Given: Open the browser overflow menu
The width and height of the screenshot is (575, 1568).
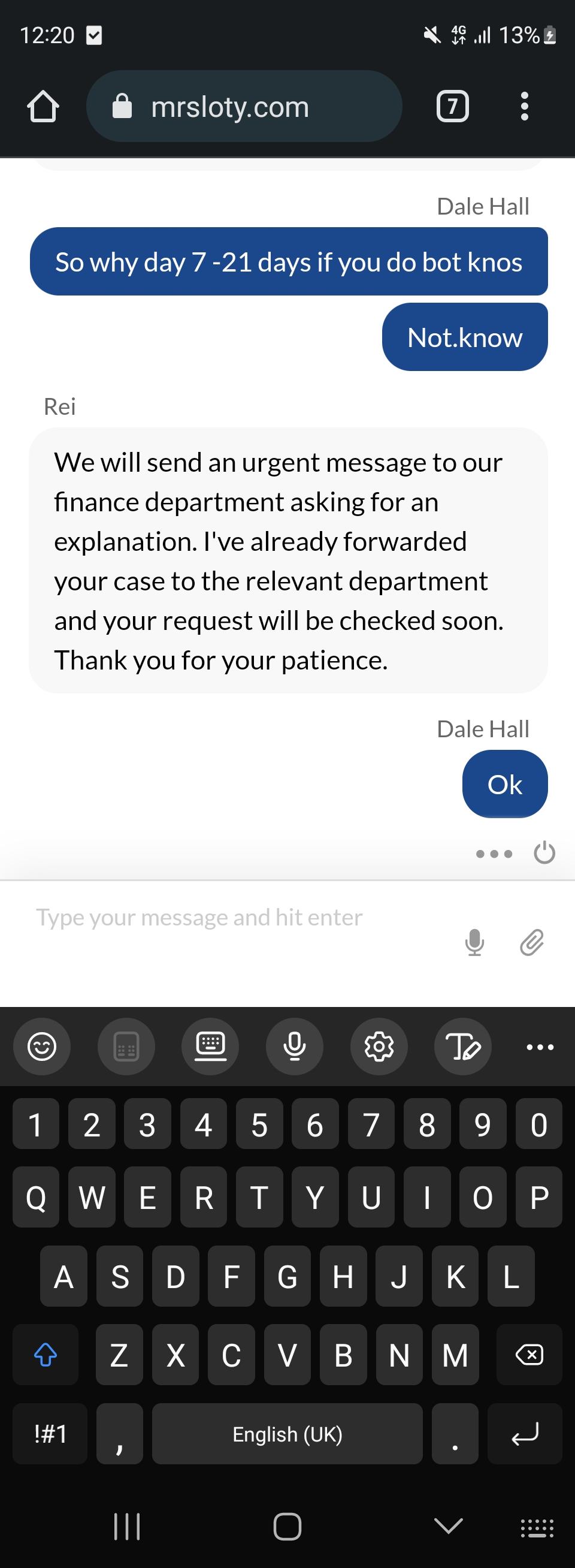Looking at the screenshot, I should point(525,107).
